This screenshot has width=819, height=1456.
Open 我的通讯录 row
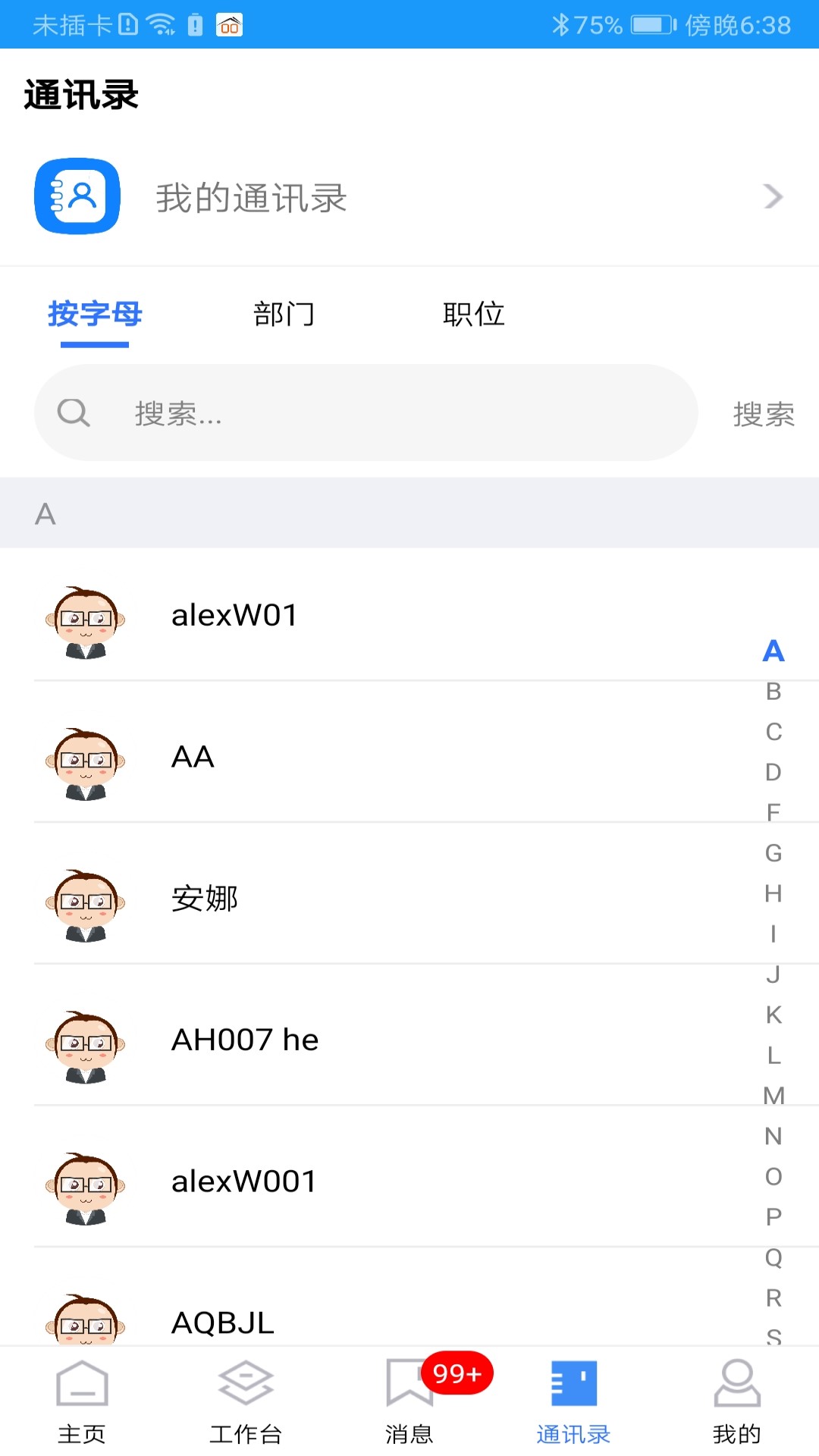pos(409,197)
